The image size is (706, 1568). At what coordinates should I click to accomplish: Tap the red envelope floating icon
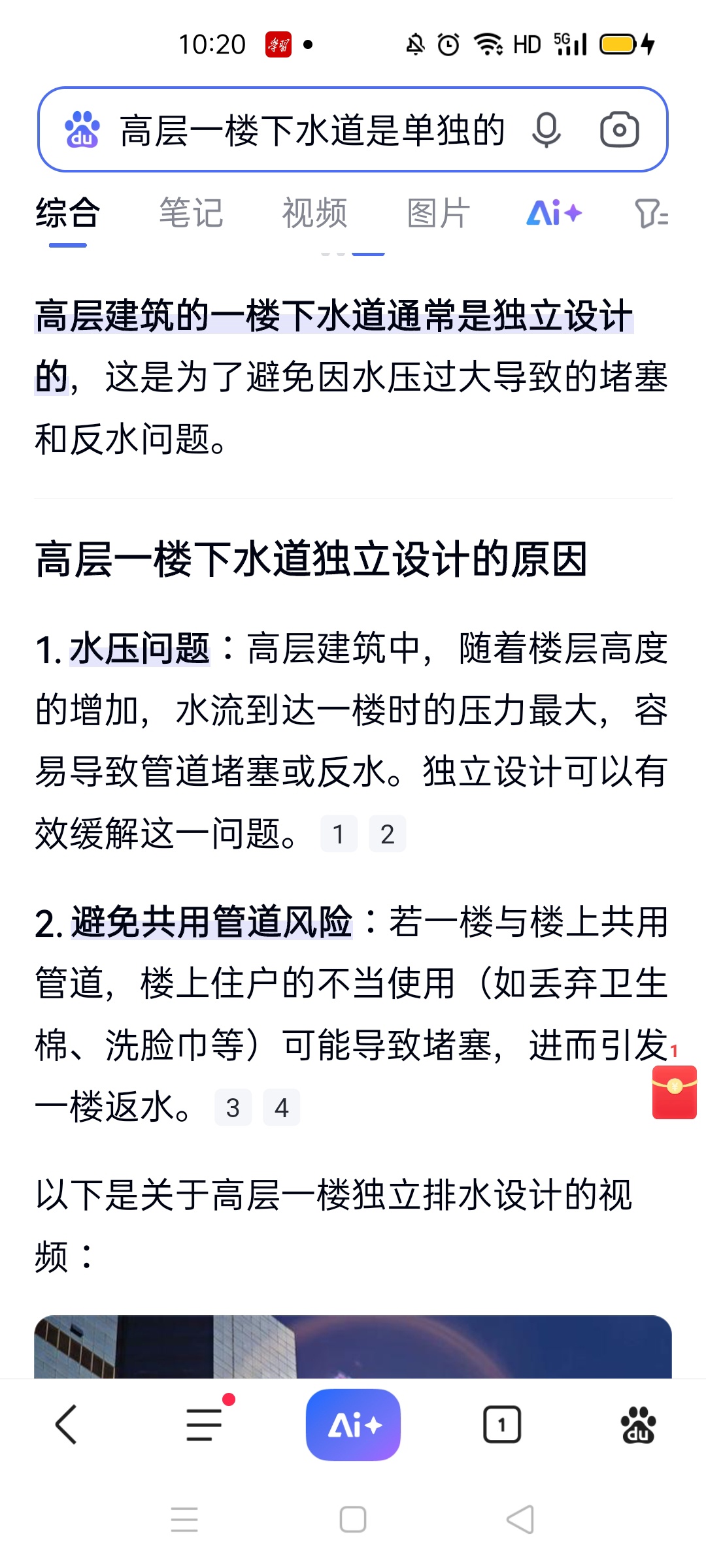(x=675, y=1092)
